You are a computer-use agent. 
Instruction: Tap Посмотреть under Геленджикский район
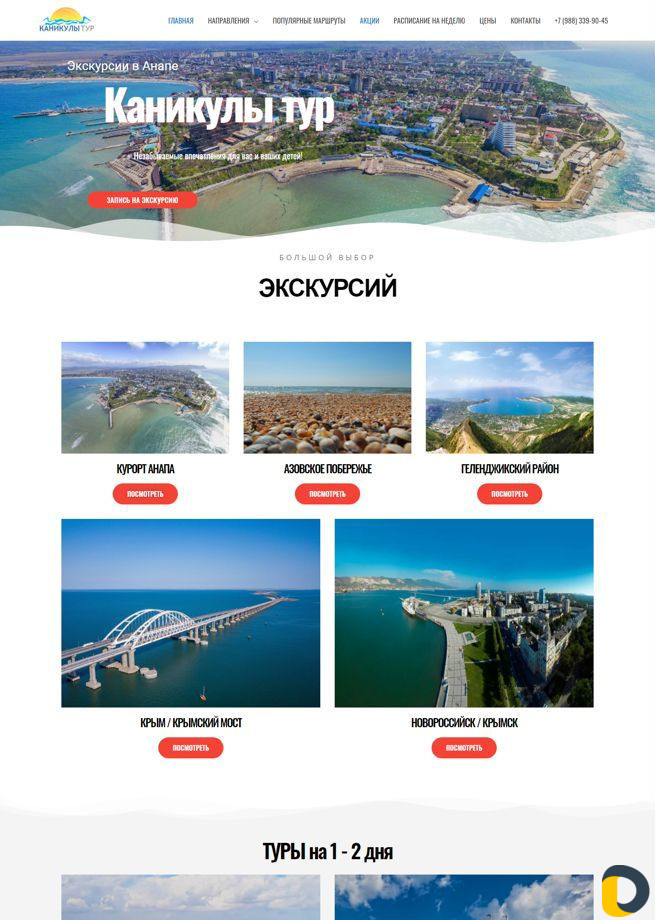click(509, 494)
